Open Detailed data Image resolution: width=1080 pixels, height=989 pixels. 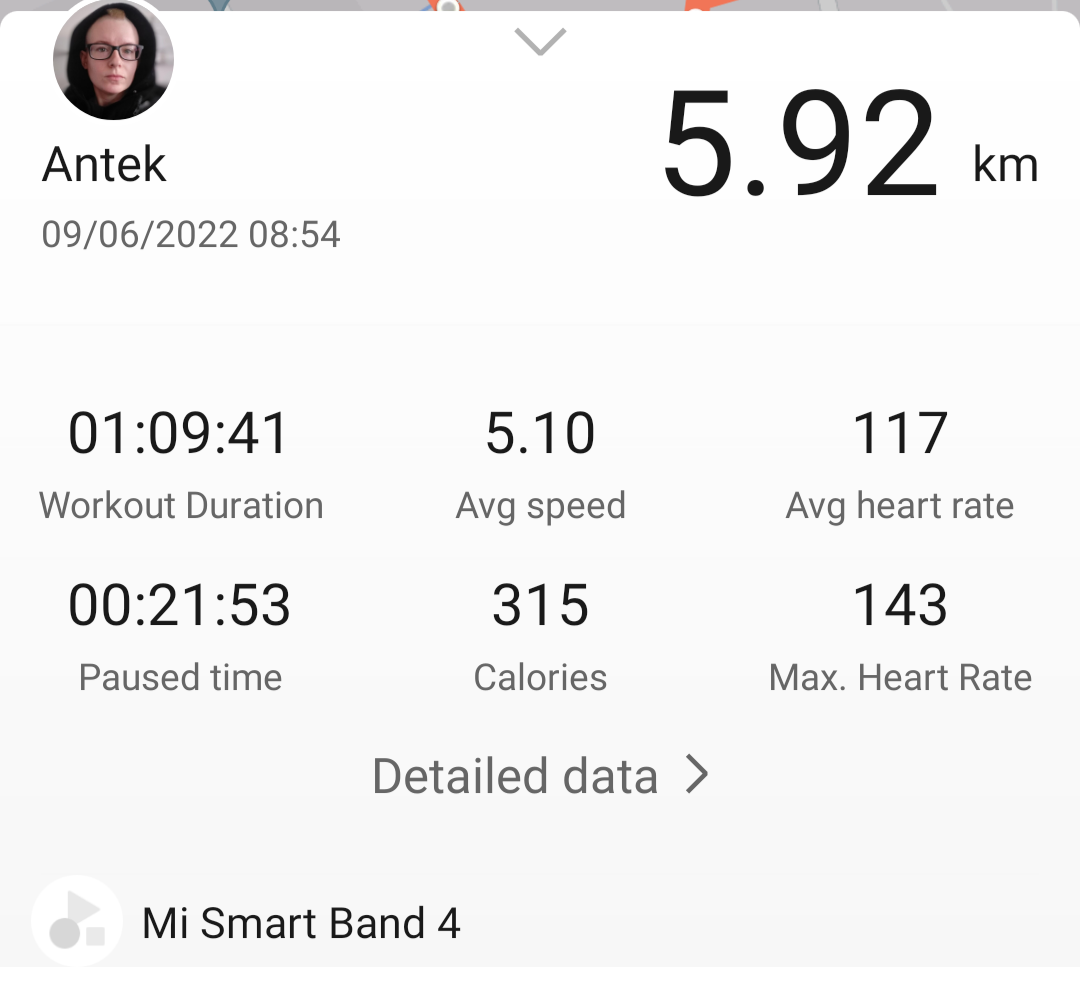tap(540, 776)
